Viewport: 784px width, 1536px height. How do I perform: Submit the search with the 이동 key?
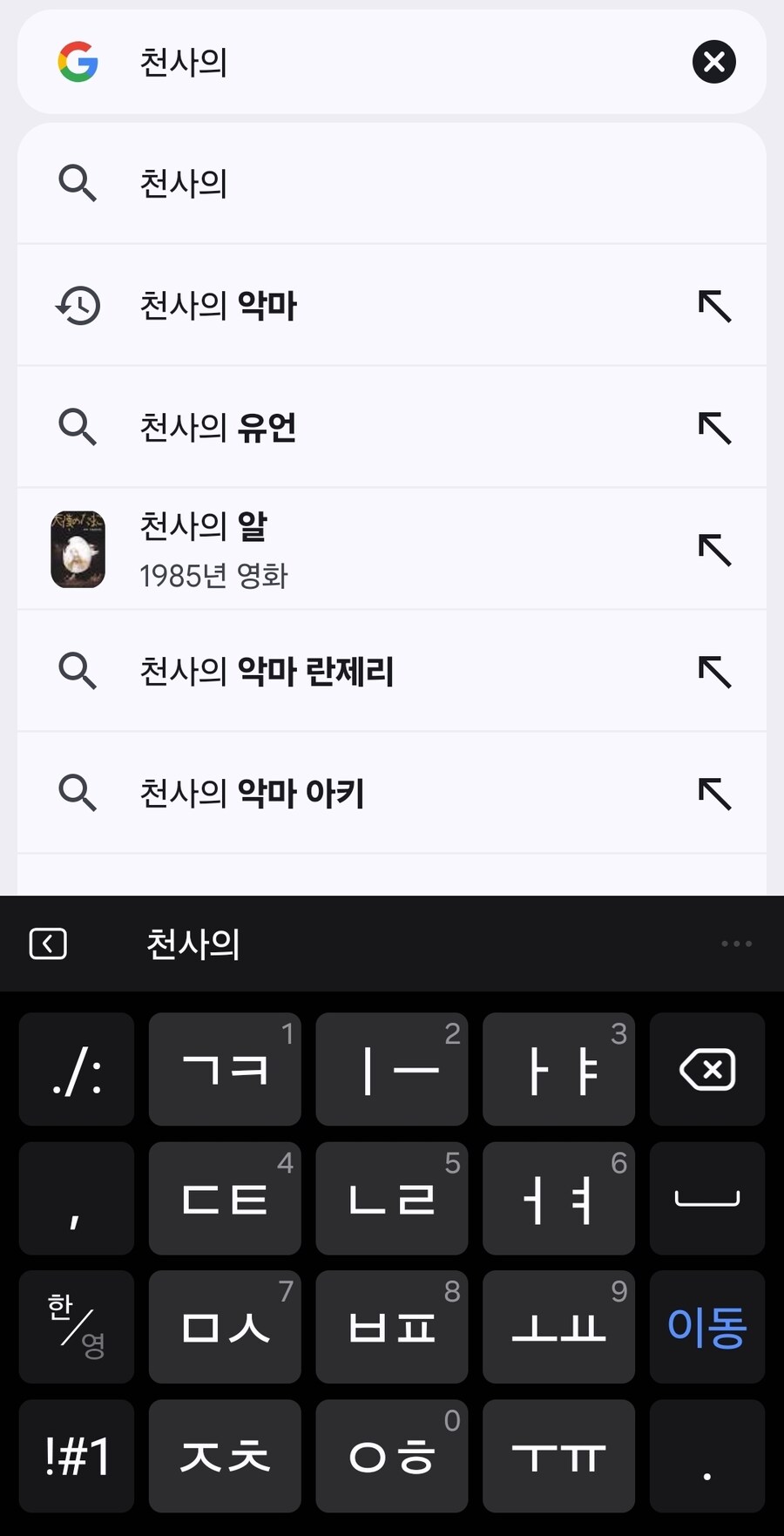707,1327
